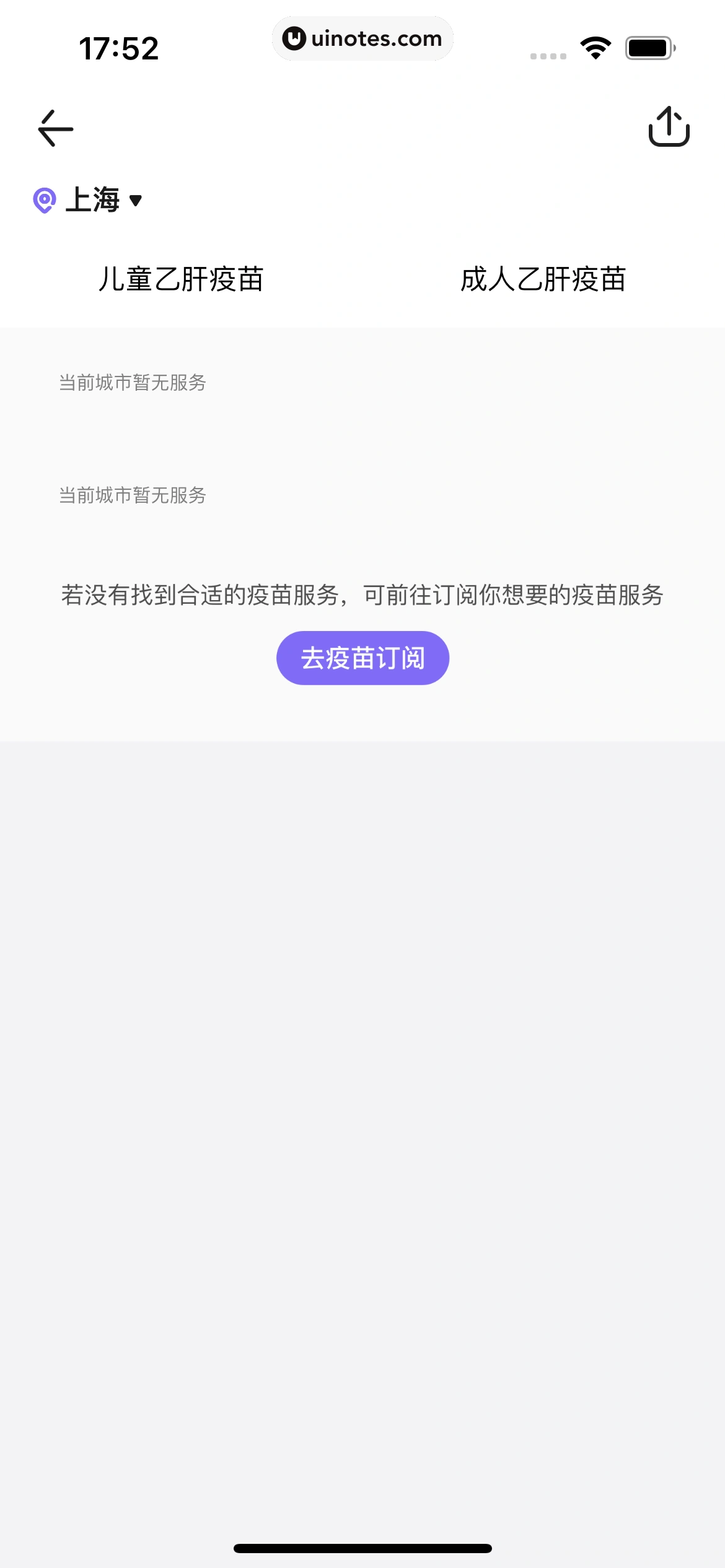The height and width of the screenshot is (1568, 725).
Task: Click the purple location pin icon
Action: pos(43,200)
